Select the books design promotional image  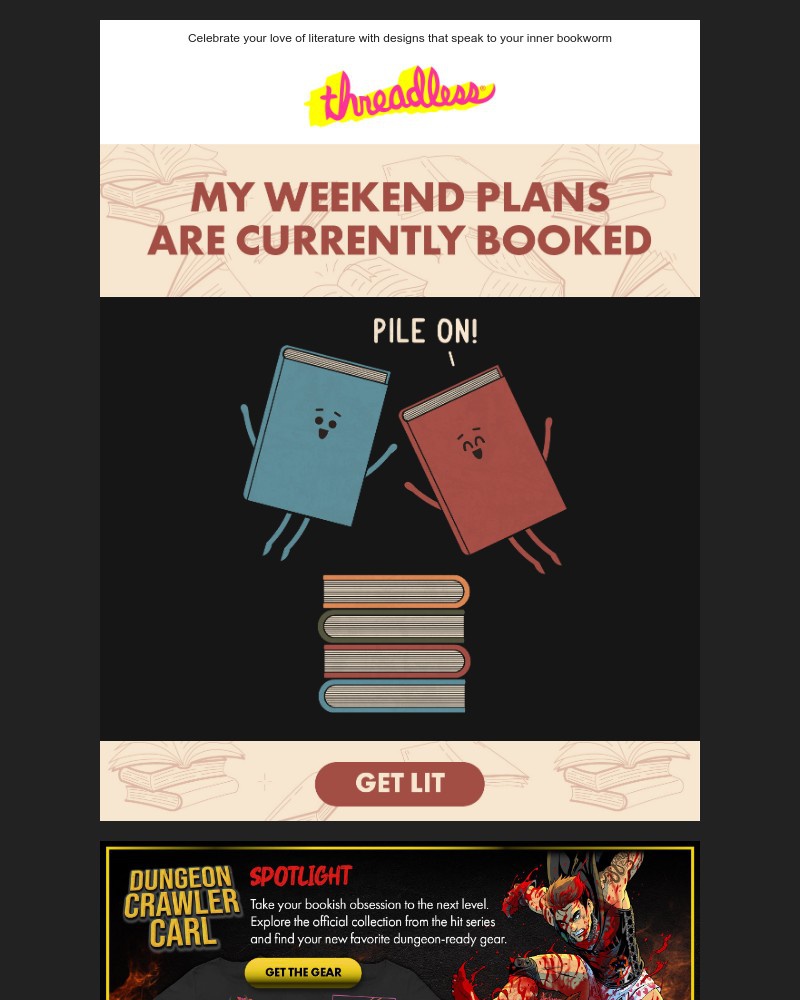[x=399, y=517]
